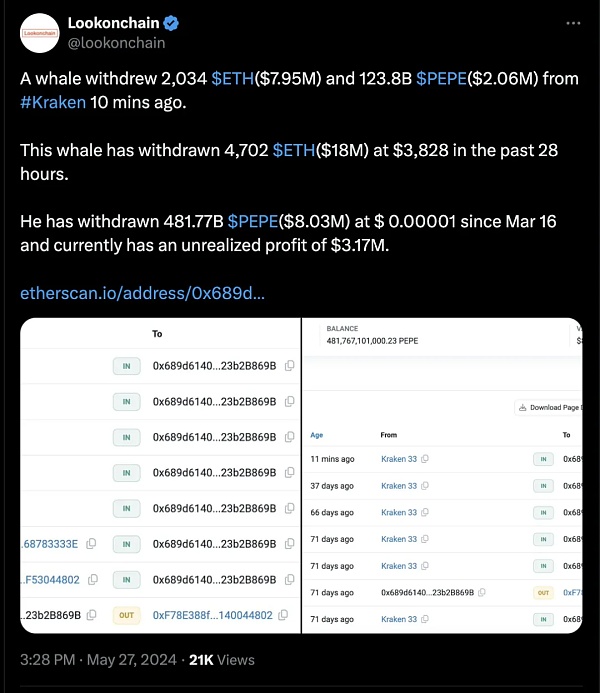Open the tweet's overflow menu

click(572, 22)
